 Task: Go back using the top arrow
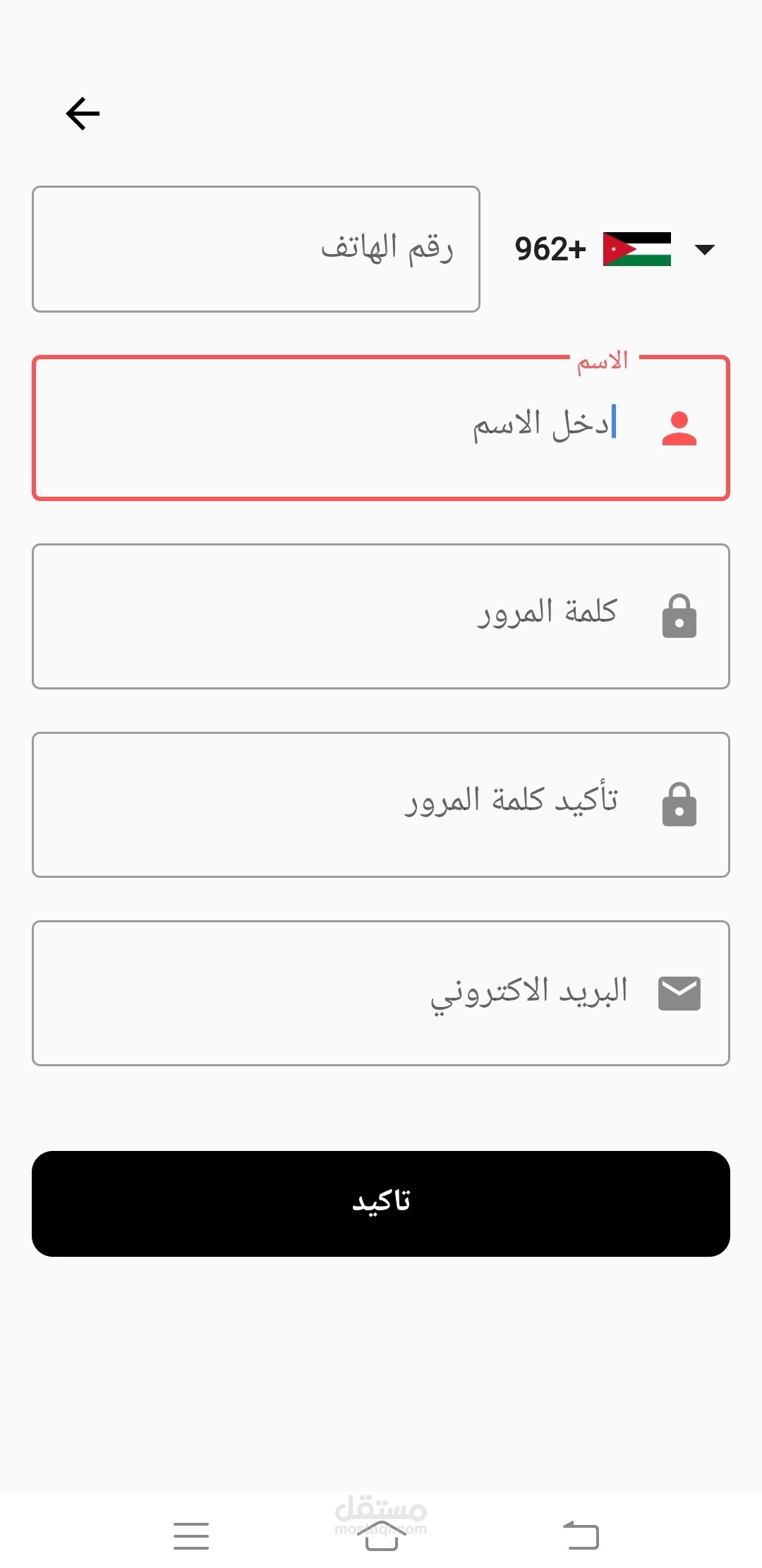(x=83, y=114)
